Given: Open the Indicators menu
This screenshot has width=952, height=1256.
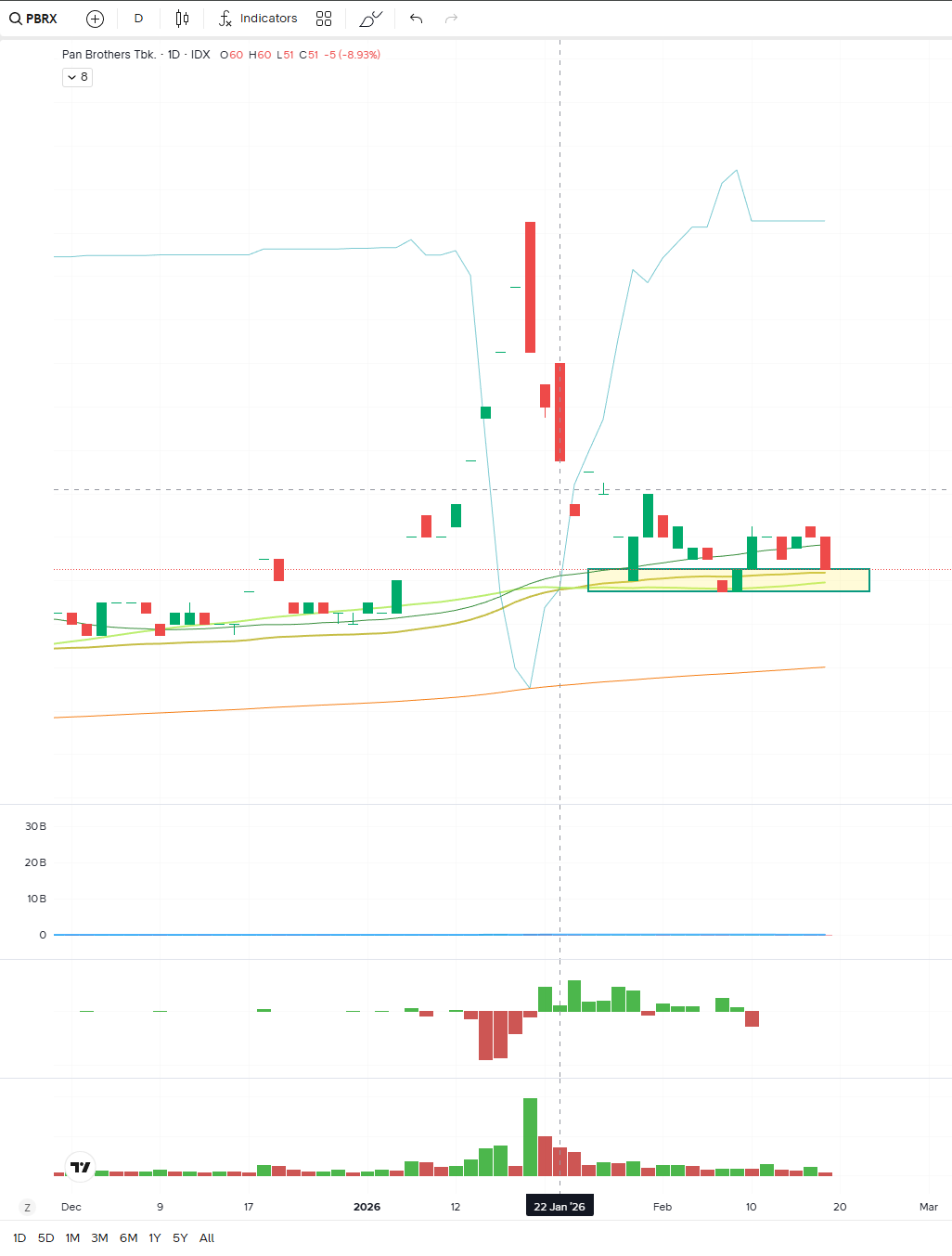Looking at the screenshot, I should (x=258, y=19).
